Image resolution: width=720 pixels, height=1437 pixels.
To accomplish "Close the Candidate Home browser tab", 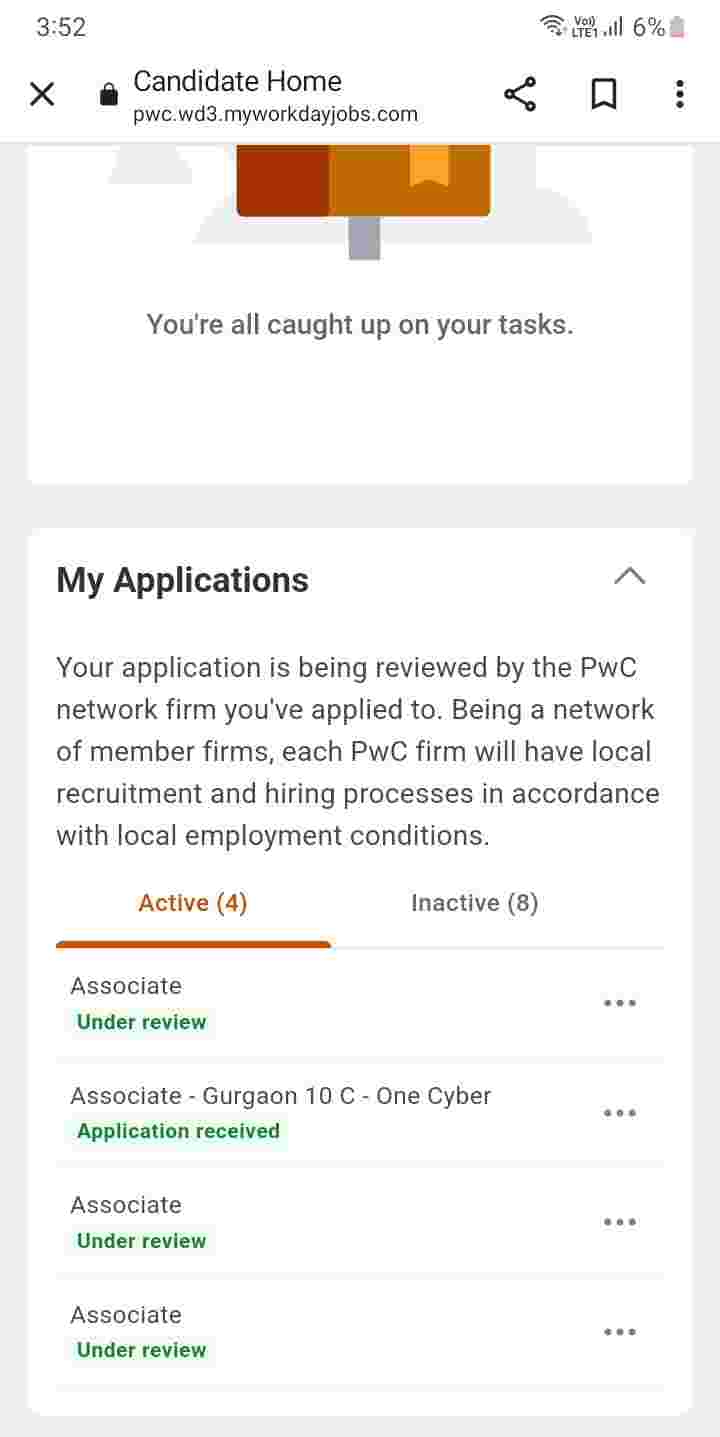I will [x=42, y=95].
